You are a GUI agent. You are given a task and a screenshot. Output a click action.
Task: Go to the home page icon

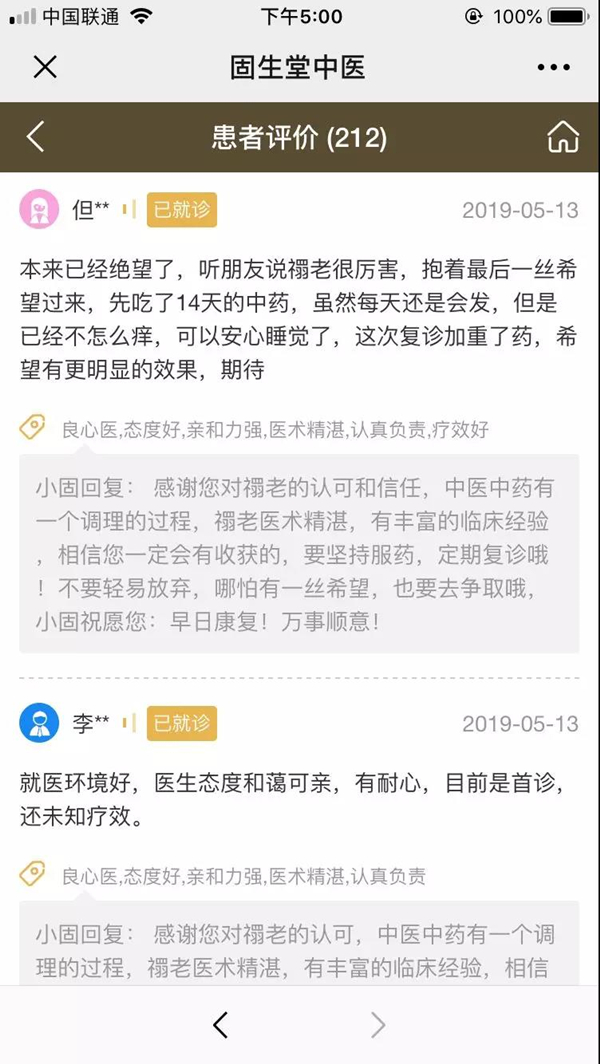pos(563,137)
